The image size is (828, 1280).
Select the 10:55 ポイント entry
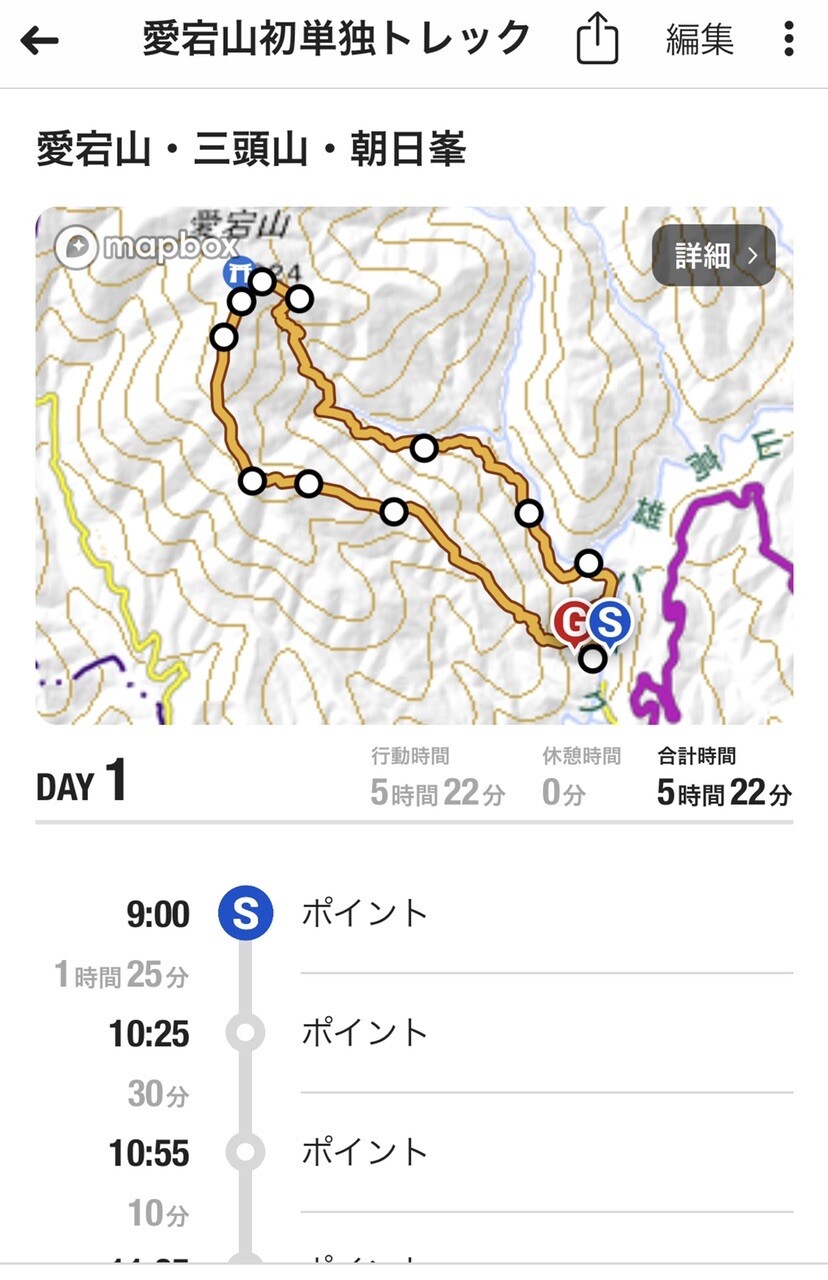tap(365, 1152)
